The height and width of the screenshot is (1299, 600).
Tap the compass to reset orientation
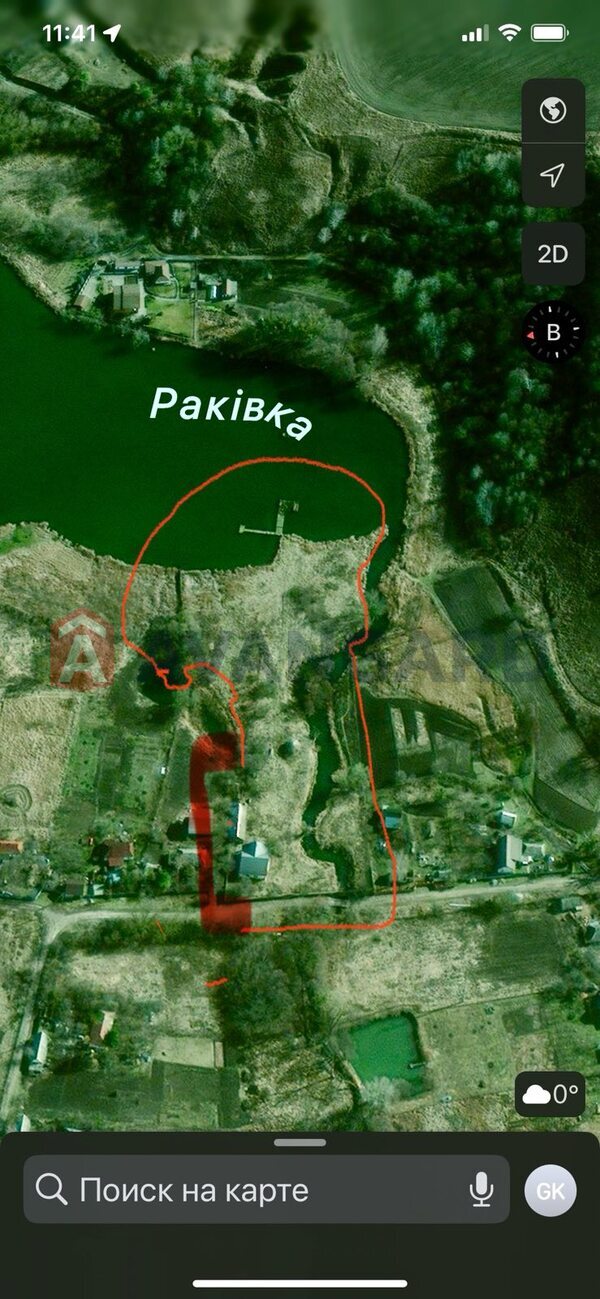click(553, 333)
